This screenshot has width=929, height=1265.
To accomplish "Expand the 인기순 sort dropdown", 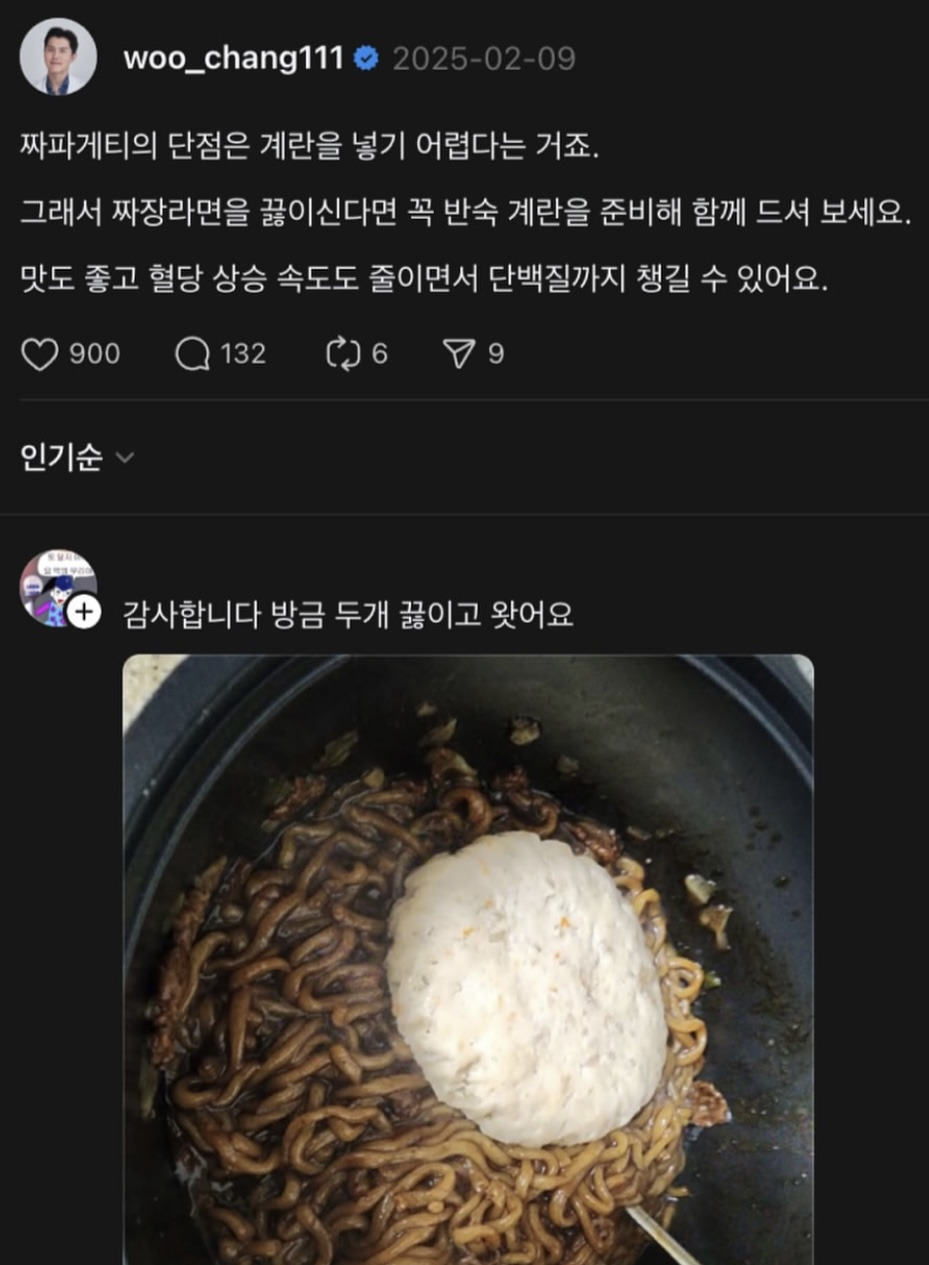I will click(x=77, y=458).
